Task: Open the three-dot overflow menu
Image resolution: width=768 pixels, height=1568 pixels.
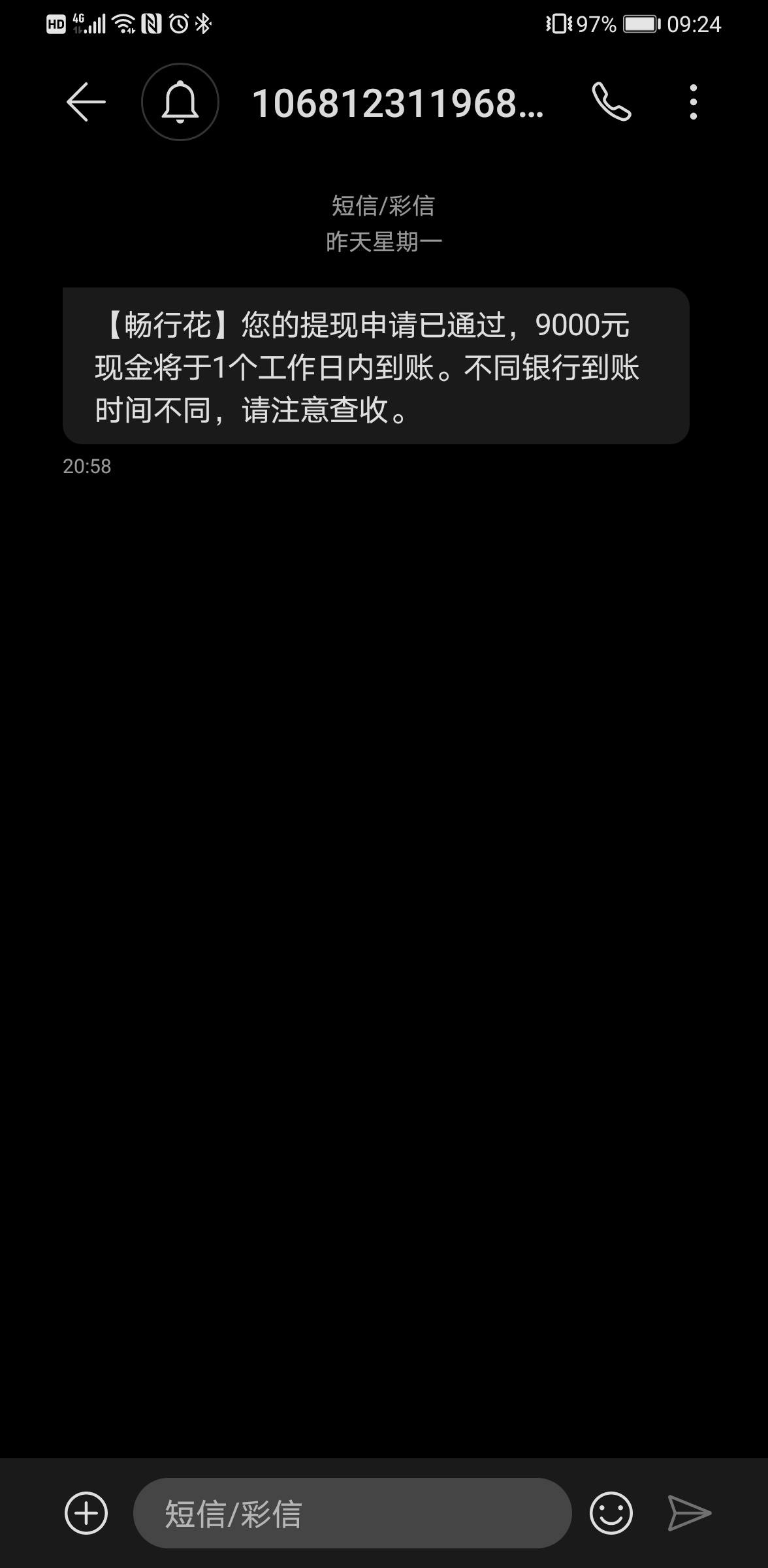Action: pyautogui.click(x=694, y=103)
